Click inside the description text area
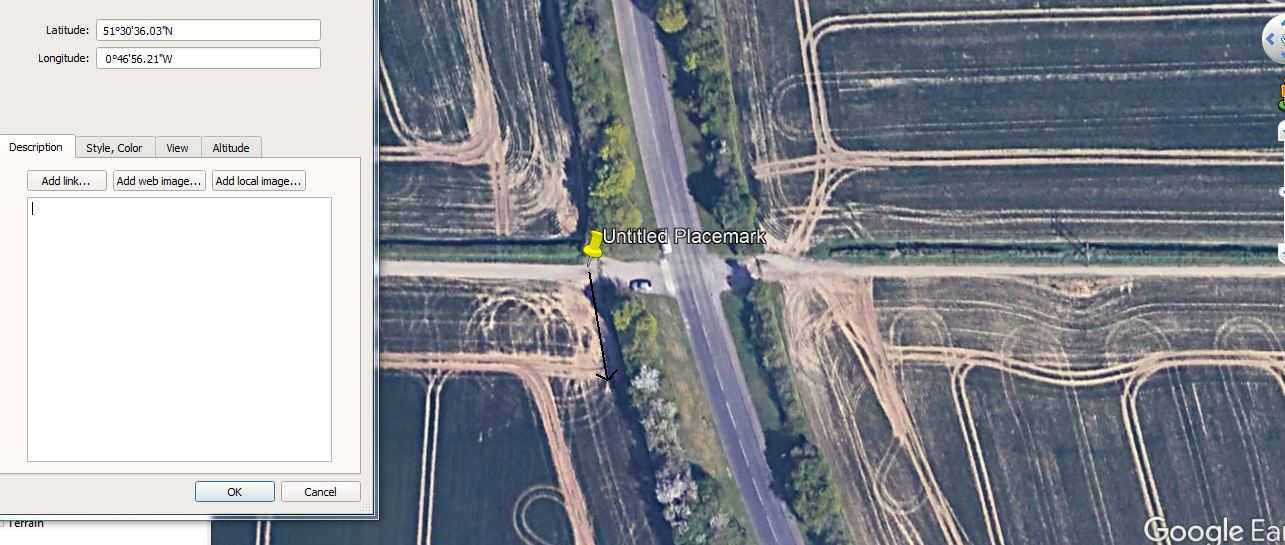This screenshot has width=1285, height=545. click(x=179, y=329)
